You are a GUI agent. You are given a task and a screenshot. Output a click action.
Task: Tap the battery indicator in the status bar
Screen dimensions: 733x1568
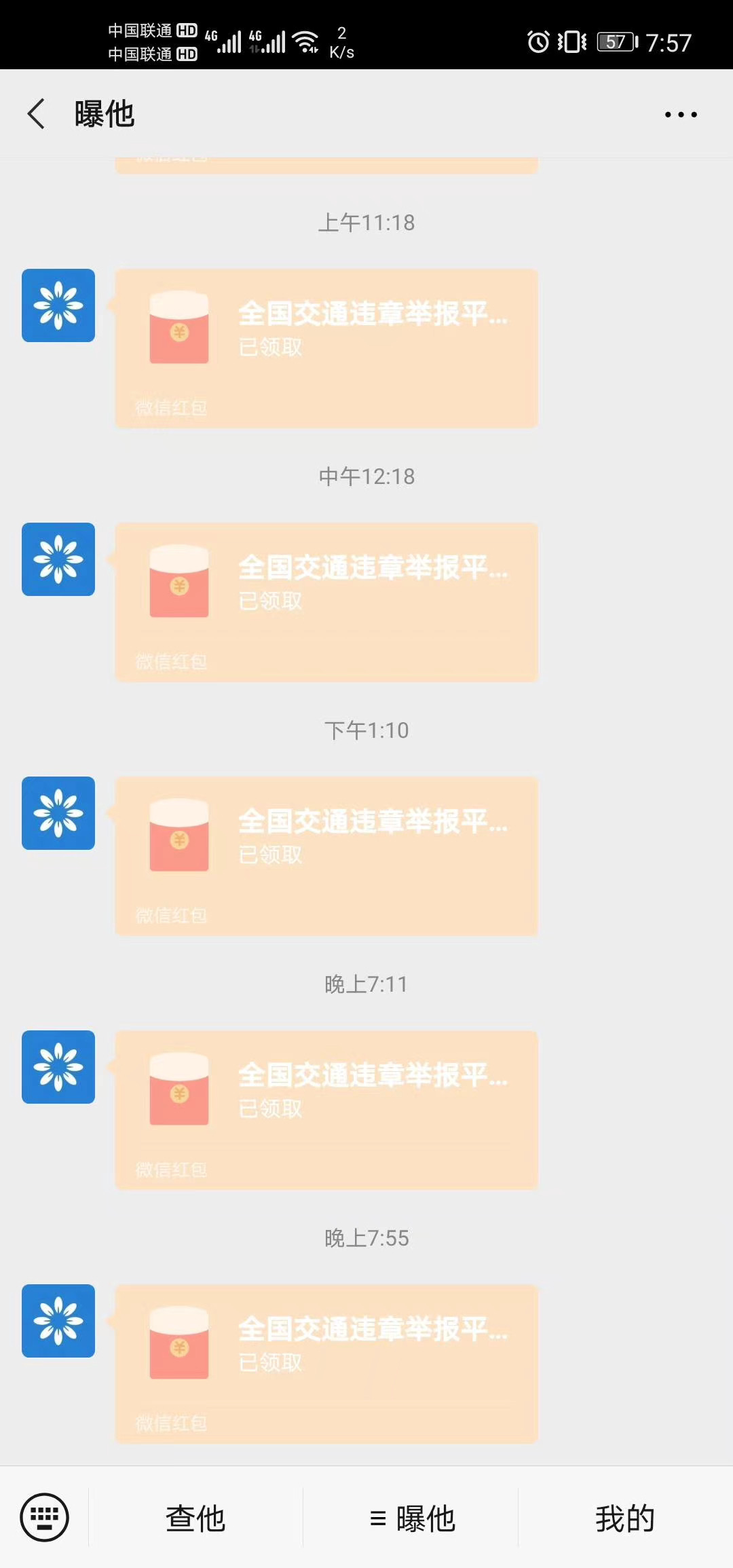(613, 42)
